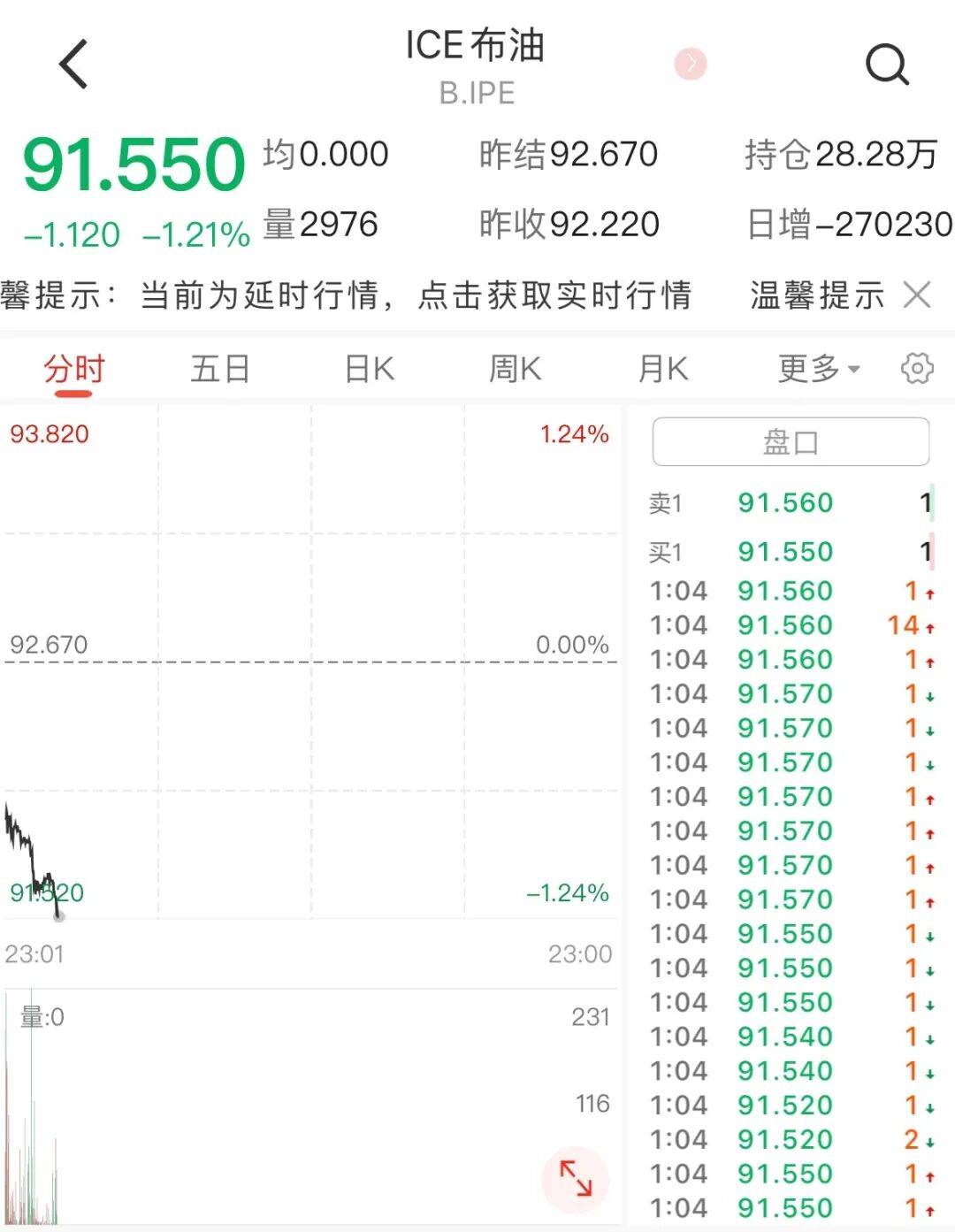Switch to the 五日 chart tab
The height and width of the screenshot is (1232, 955).
[x=220, y=369]
